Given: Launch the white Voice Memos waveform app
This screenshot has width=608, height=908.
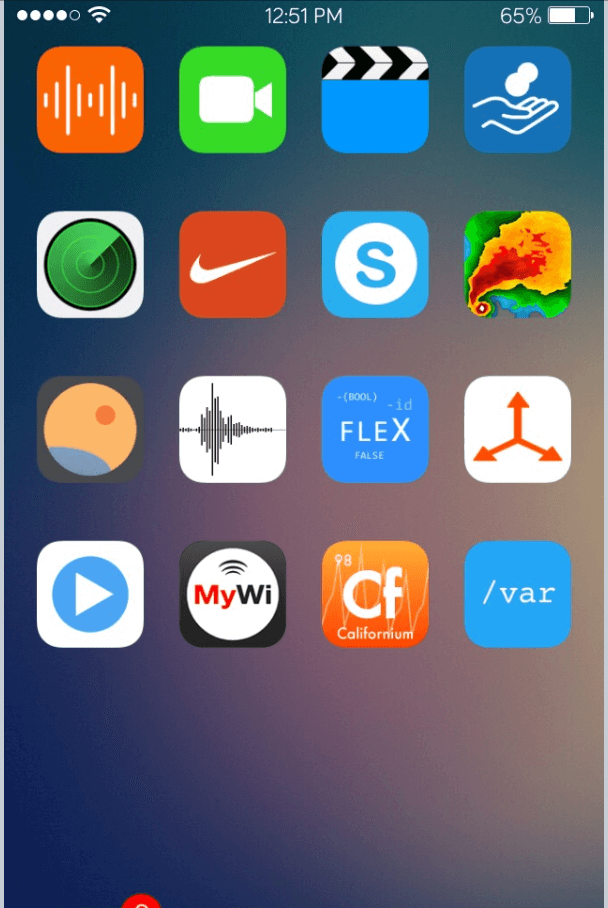Looking at the screenshot, I should click(x=233, y=429).
